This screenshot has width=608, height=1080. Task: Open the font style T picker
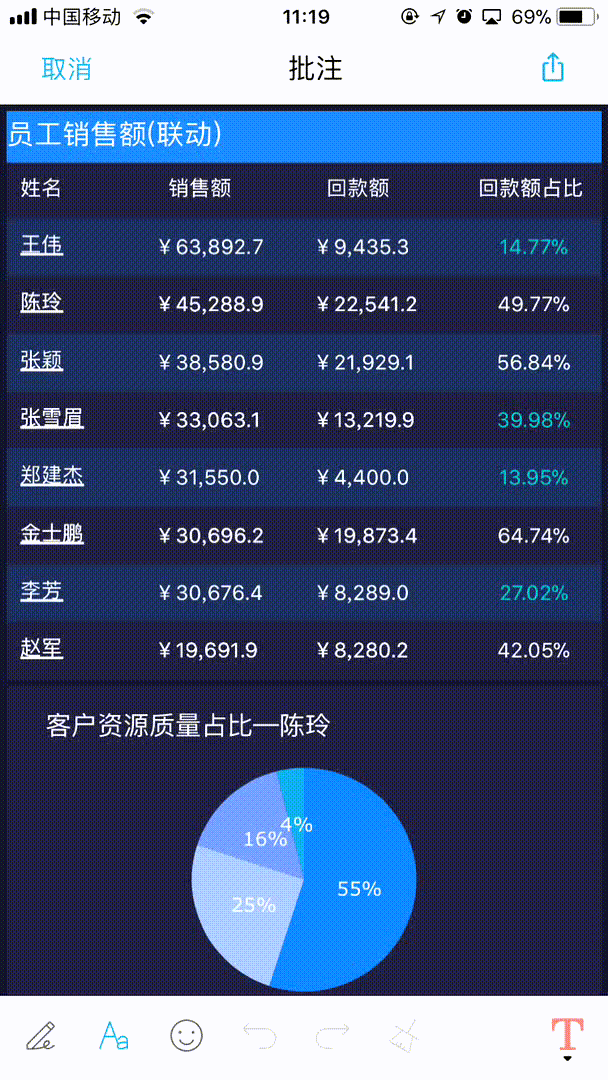tap(567, 1035)
